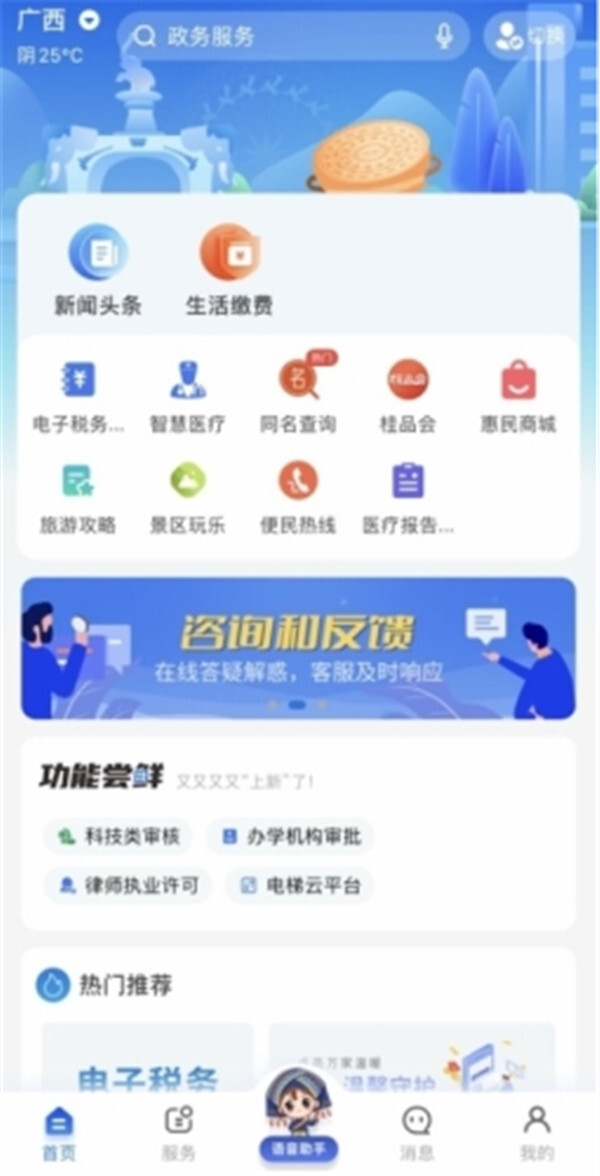Viewport: 600px width, 1176px height.
Task: Tap the 切换 account switch button
Action: [x=531, y=37]
